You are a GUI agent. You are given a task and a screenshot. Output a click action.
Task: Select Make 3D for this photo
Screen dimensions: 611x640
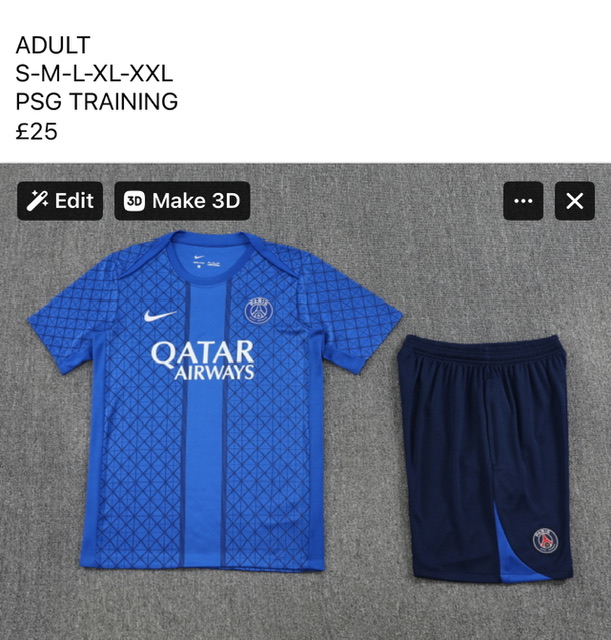(182, 201)
